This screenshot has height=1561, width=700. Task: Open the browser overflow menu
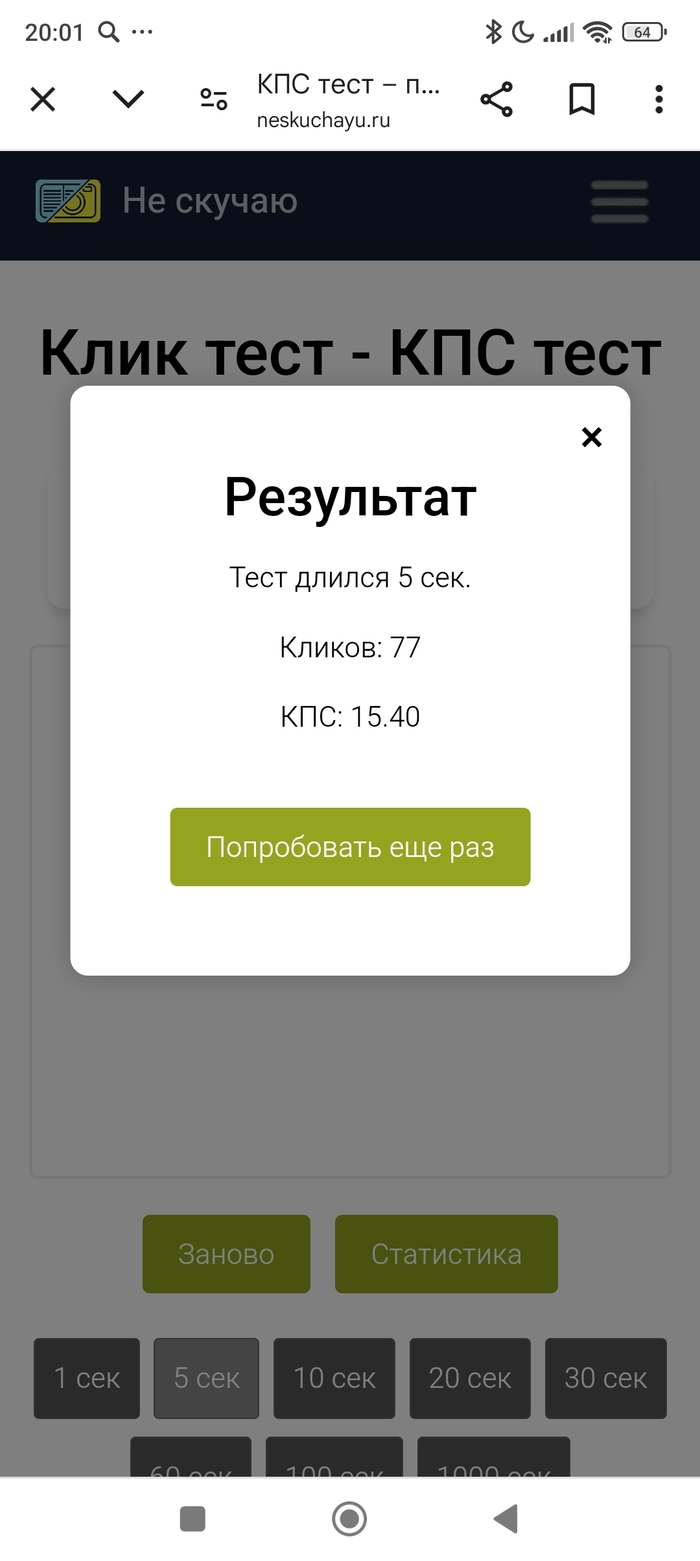coord(658,99)
